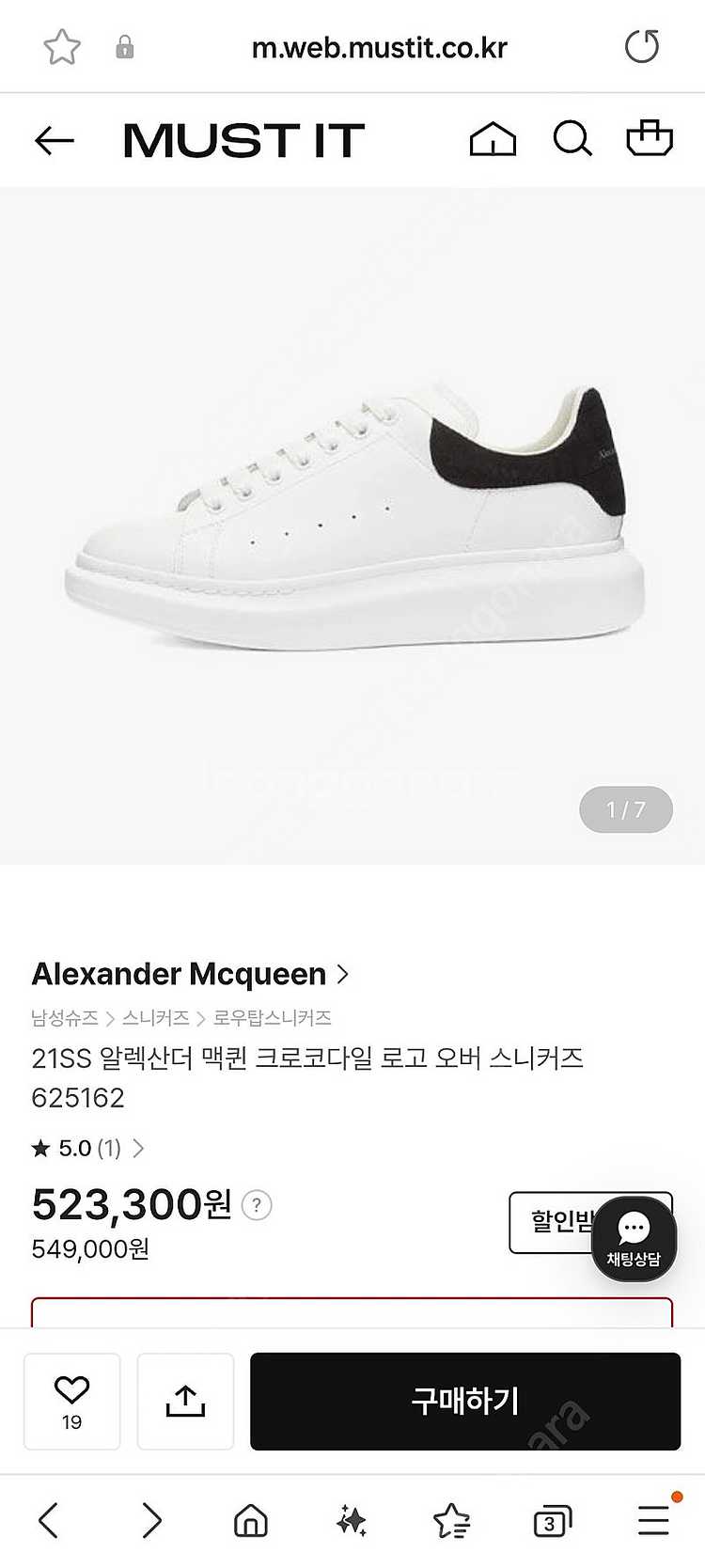705x1568 pixels.
Task: Open the browser tabs switcher
Action: click(x=552, y=1521)
